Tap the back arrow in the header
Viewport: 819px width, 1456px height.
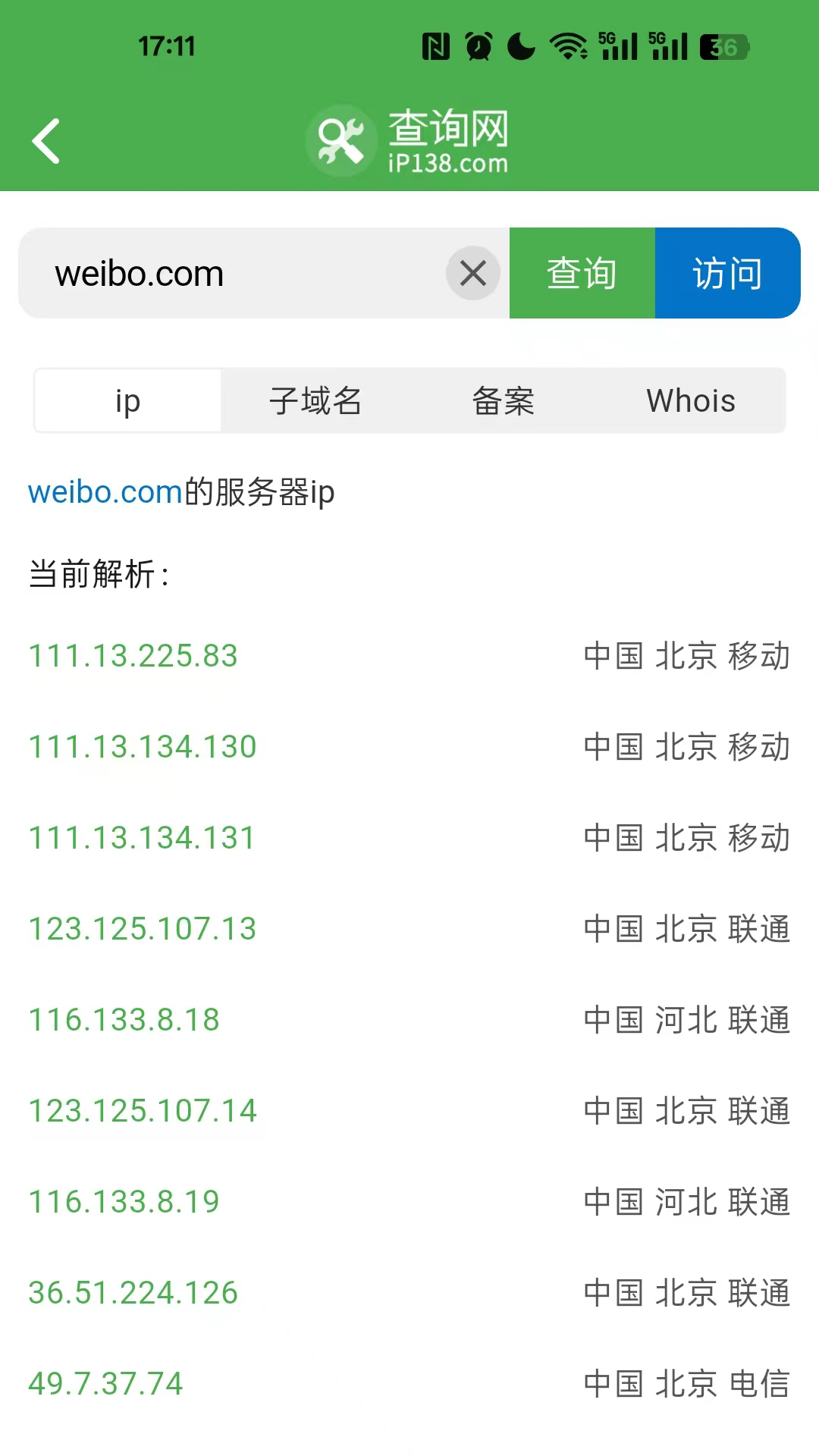coord(45,141)
